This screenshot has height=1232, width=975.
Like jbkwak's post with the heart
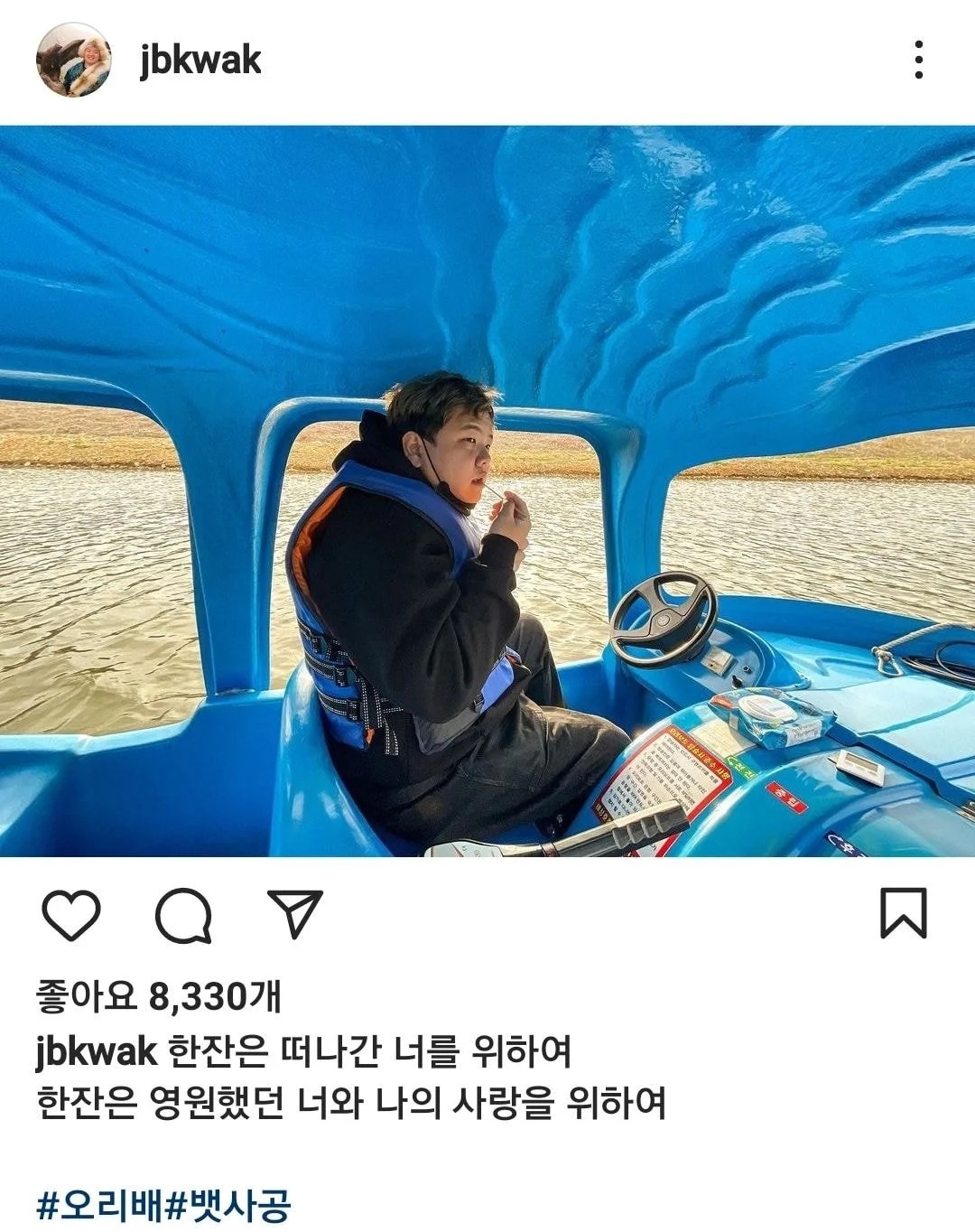pos(71,915)
